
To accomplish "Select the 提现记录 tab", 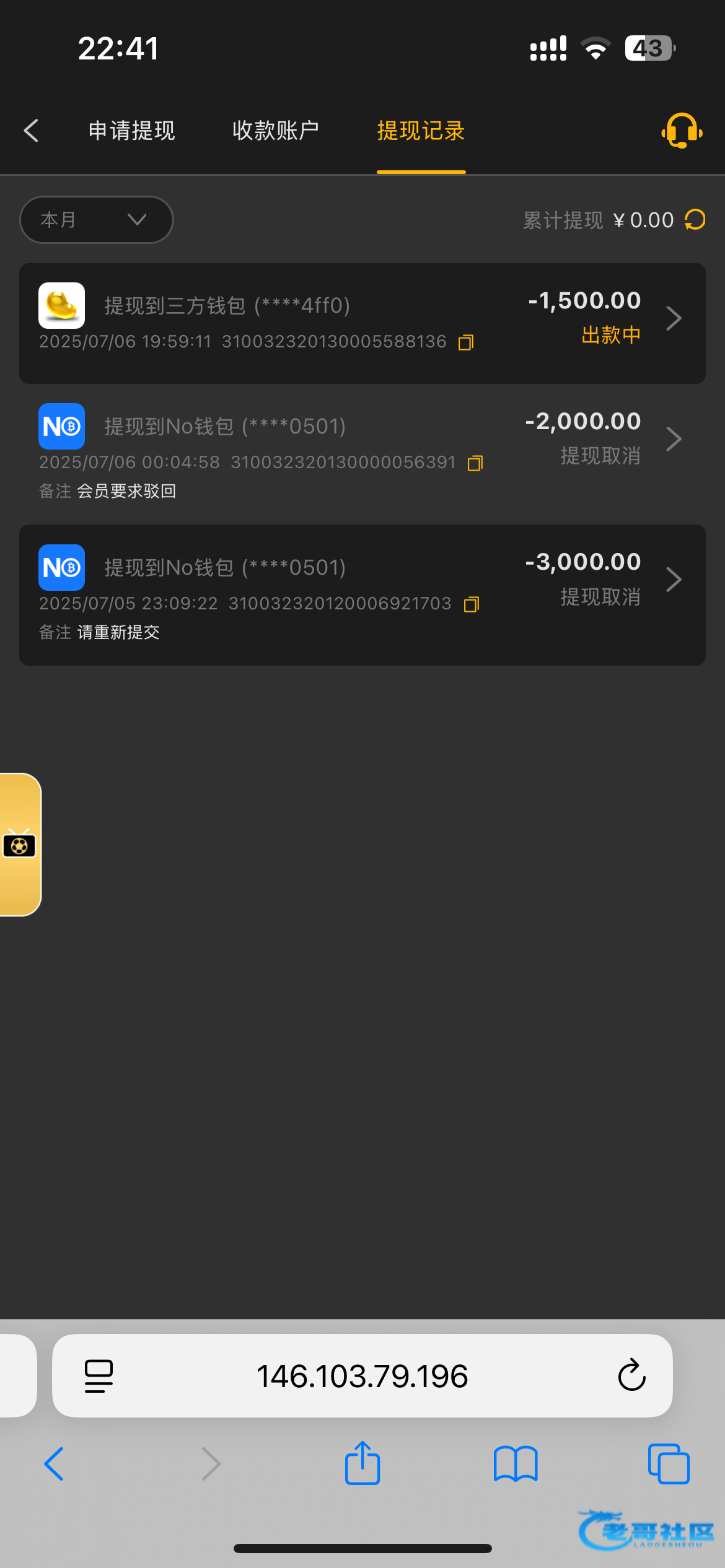I will [421, 131].
